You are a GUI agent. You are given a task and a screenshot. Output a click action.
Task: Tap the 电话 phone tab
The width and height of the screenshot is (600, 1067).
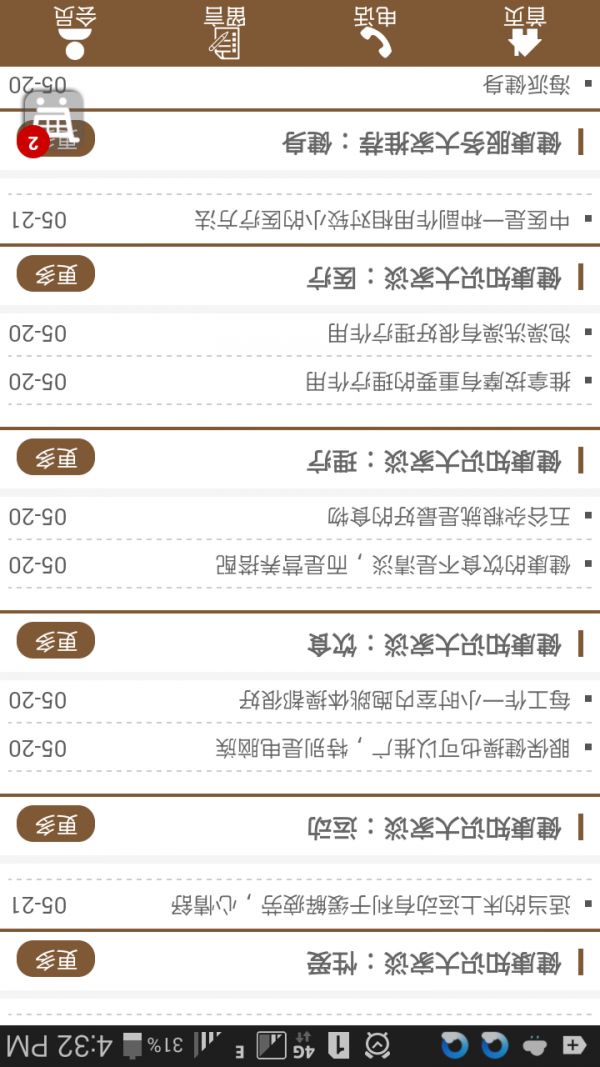pyautogui.click(x=375, y=32)
